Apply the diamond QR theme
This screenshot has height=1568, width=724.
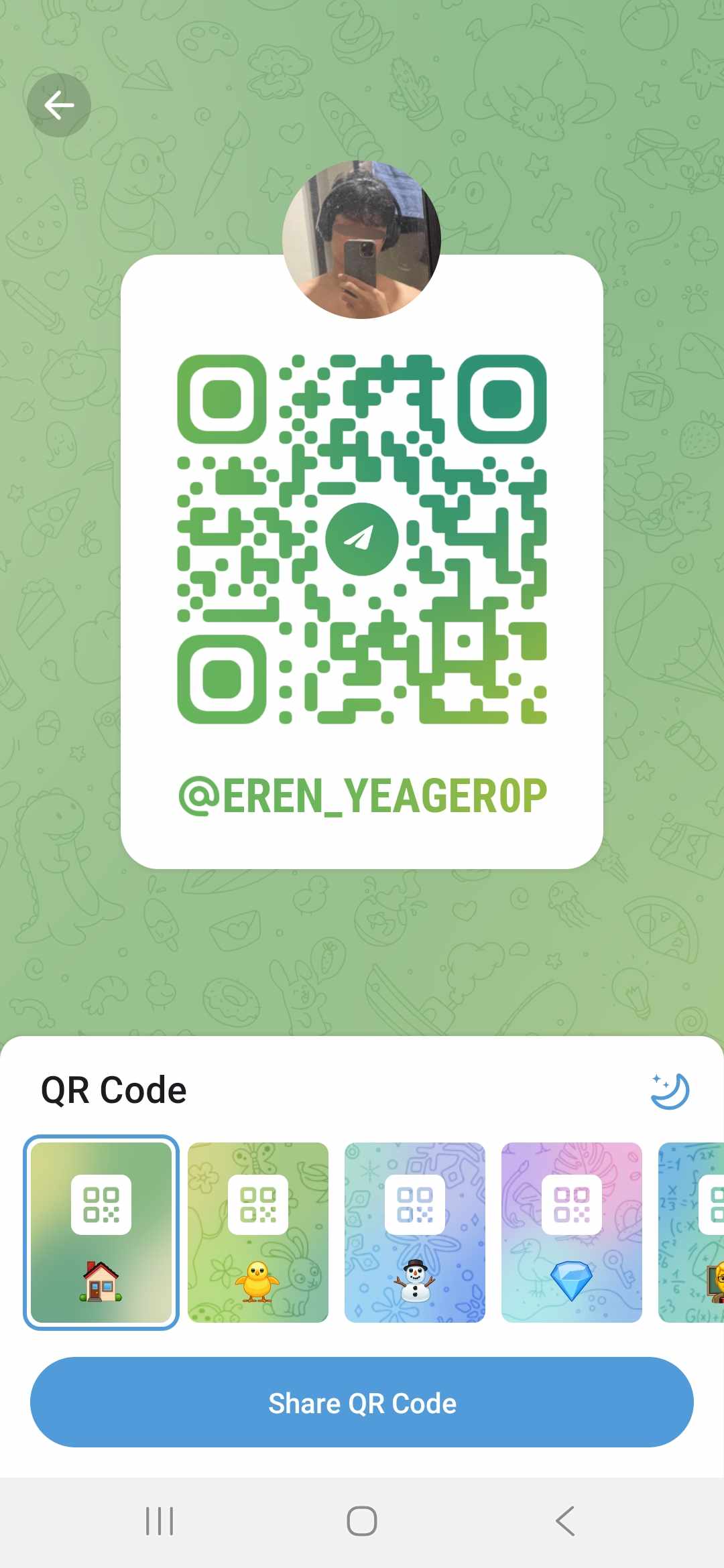pyautogui.click(x=572, y=1232)
